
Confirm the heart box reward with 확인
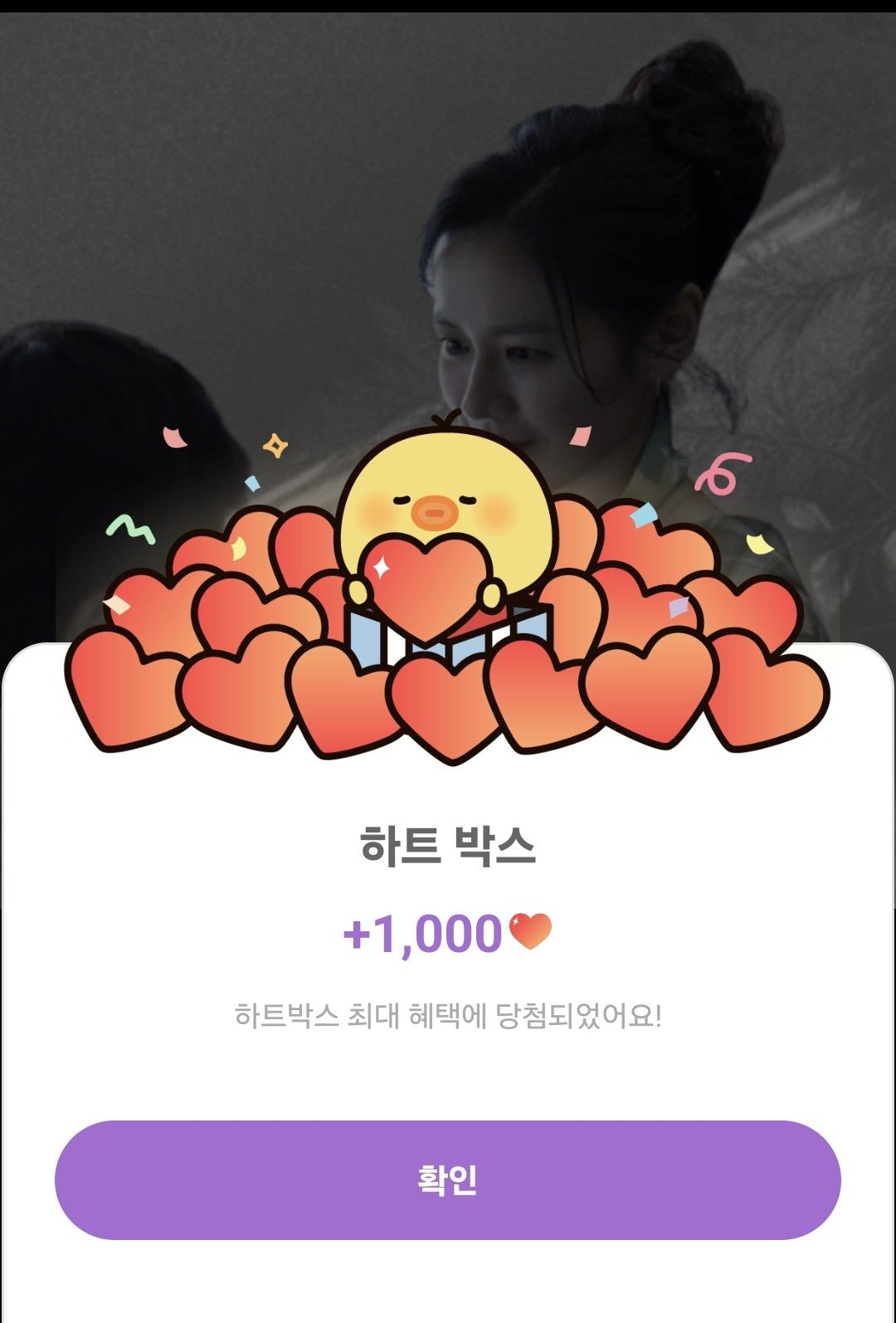447,1179
